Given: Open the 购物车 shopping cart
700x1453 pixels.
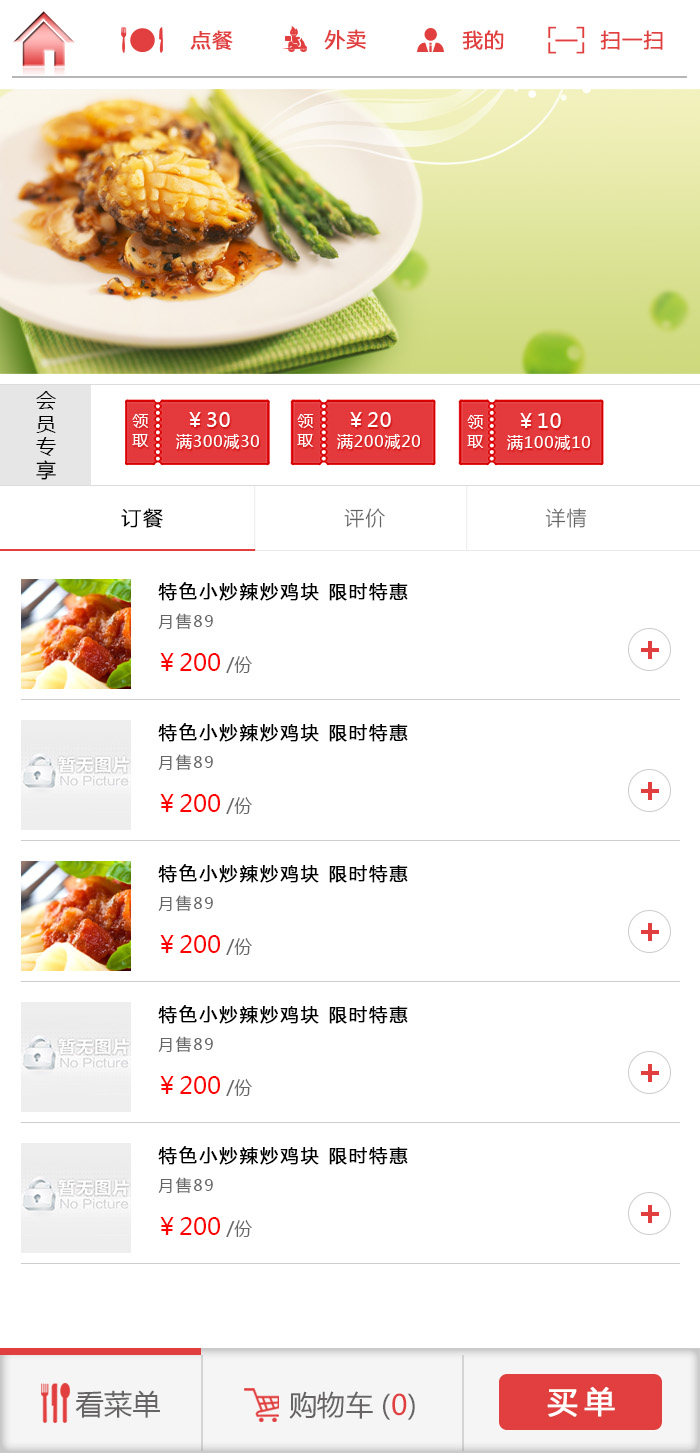Looking at the screenshot, I should pyautogui.click(x=331, y=1405).
